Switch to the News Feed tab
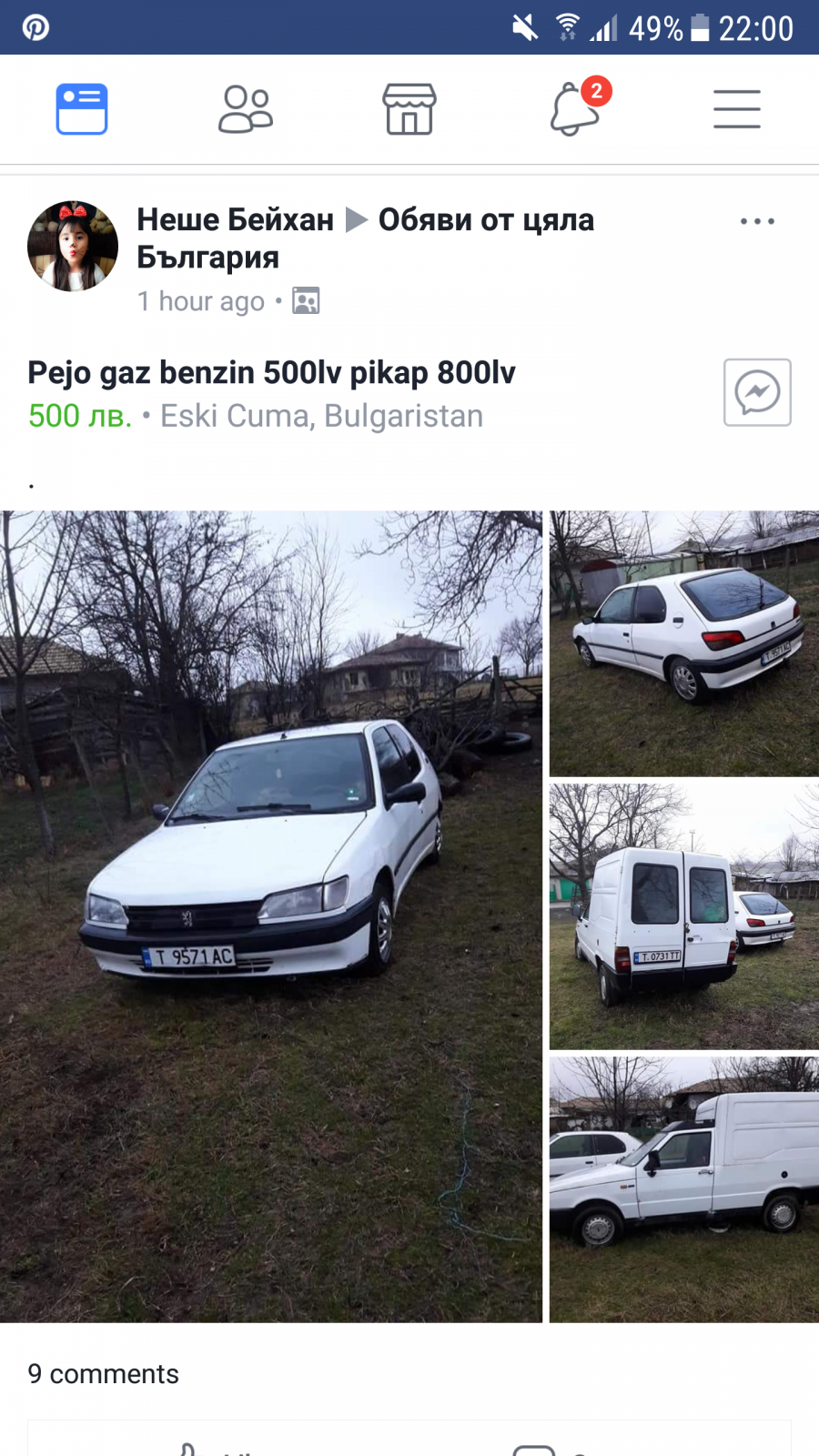Screen dimensions: 819x1456 click(82, 109)
